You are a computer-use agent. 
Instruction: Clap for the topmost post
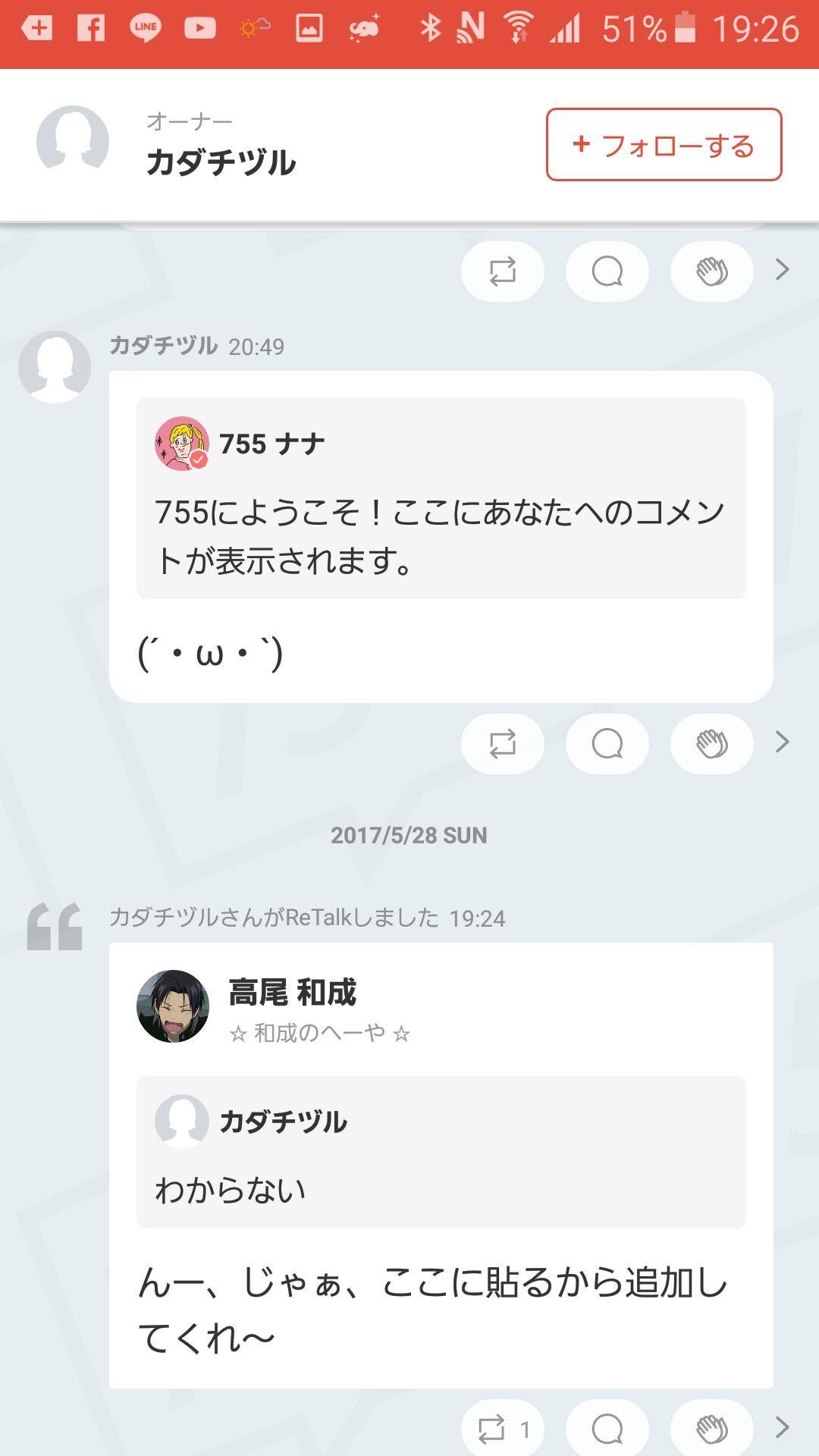click(711, 271)
